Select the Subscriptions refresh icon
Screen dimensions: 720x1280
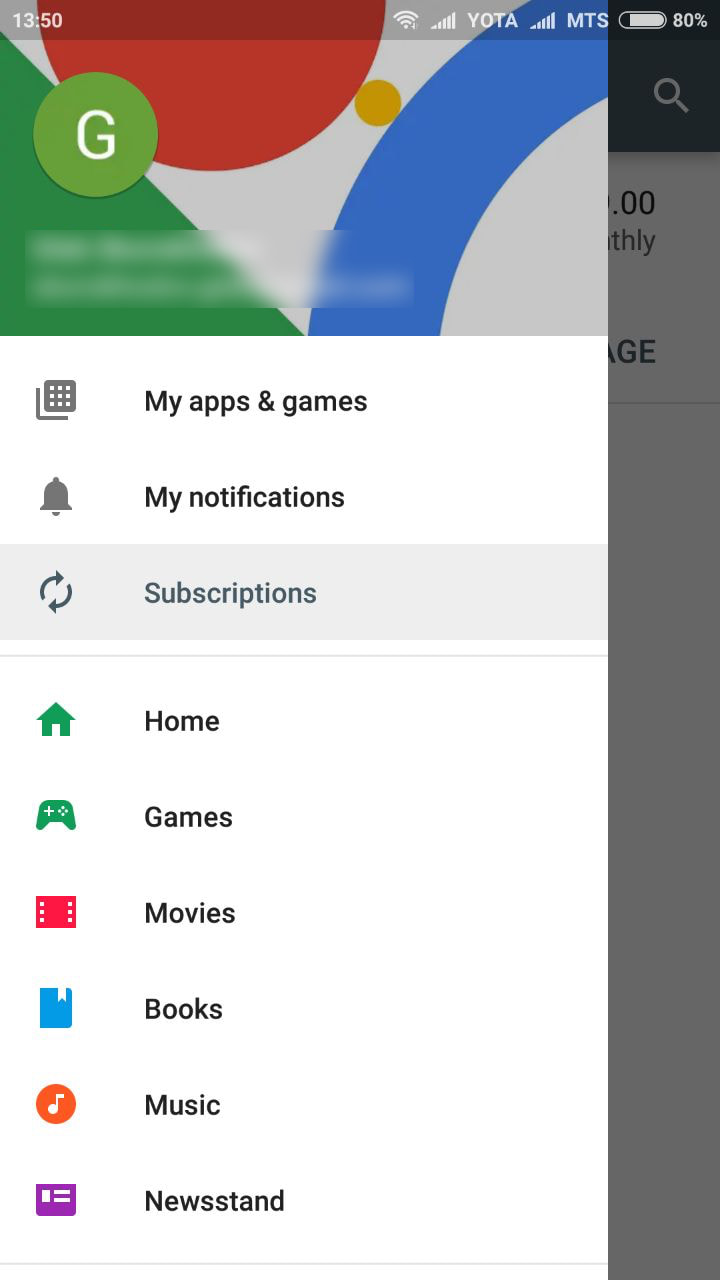pyautogui.click(x=56, y=591)
